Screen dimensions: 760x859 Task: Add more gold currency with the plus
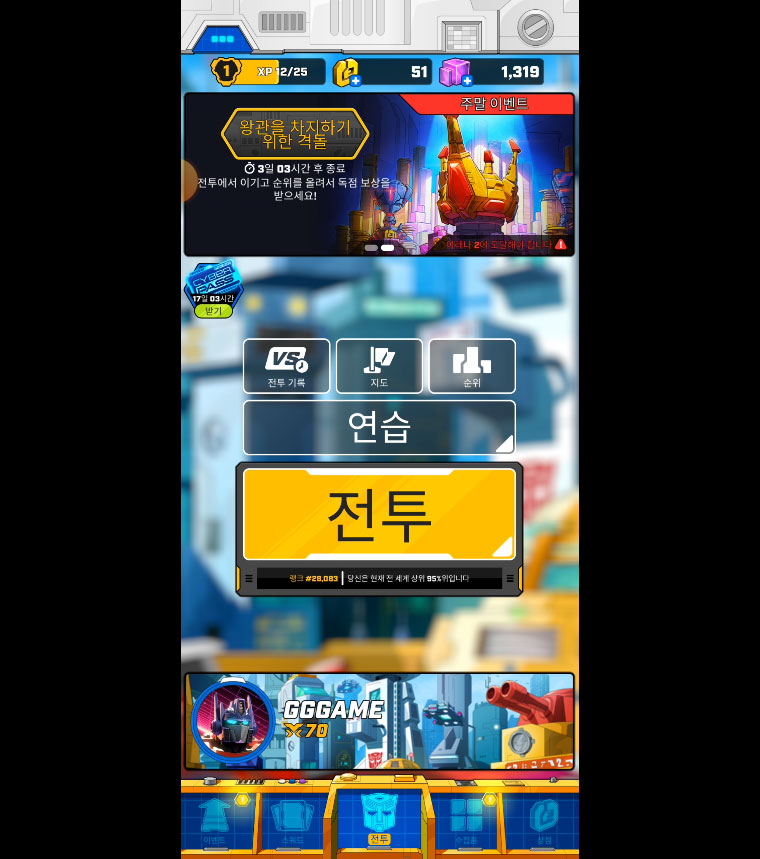pyautogui.click(x=355, y=80)
